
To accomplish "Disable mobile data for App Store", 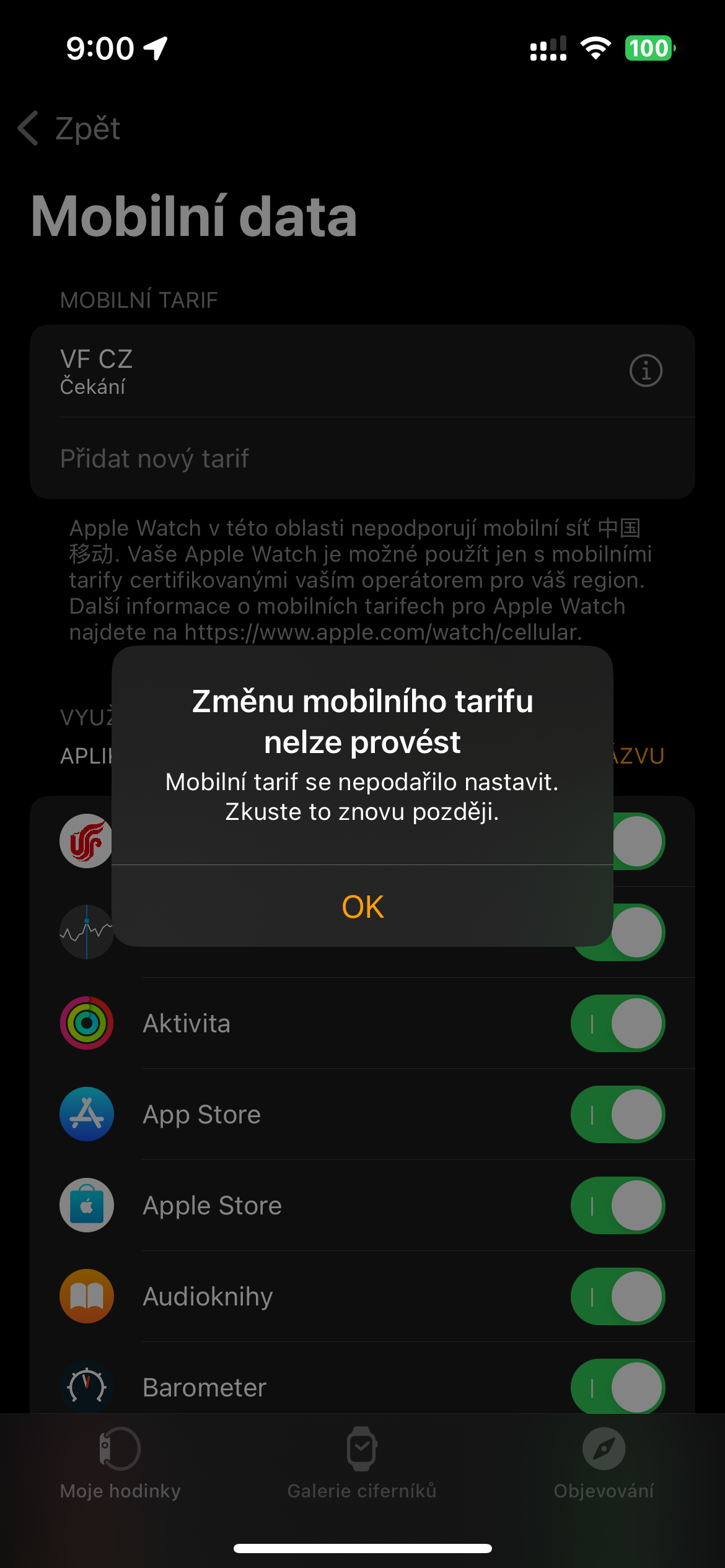I will (x=618, y=1114).
